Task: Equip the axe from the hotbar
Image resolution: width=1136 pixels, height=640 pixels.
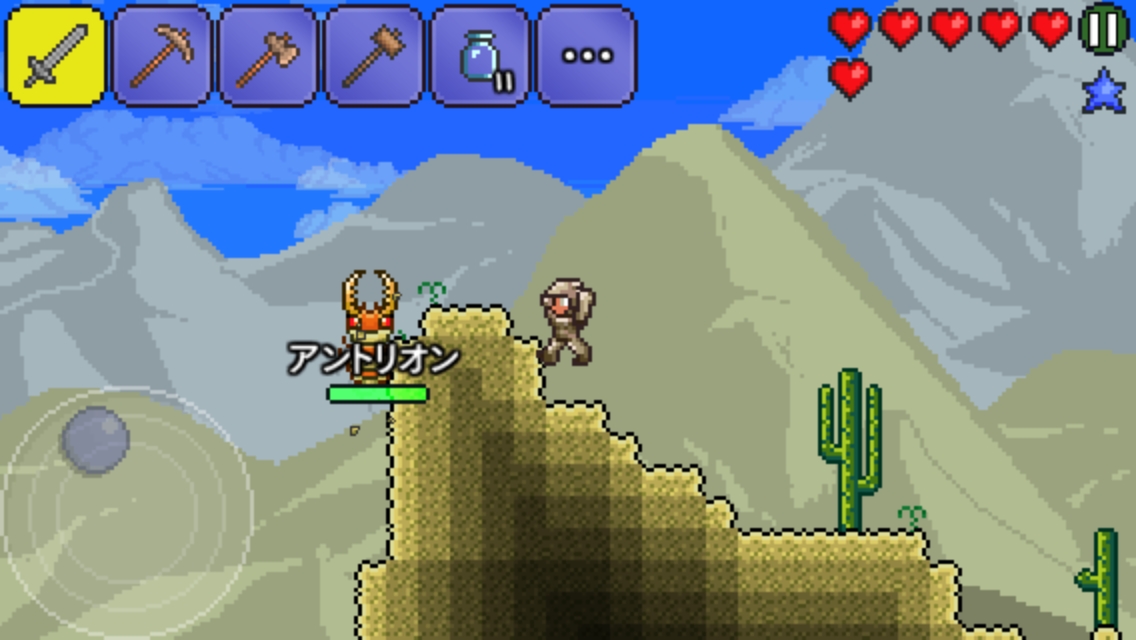Action: tap(268, 56)
